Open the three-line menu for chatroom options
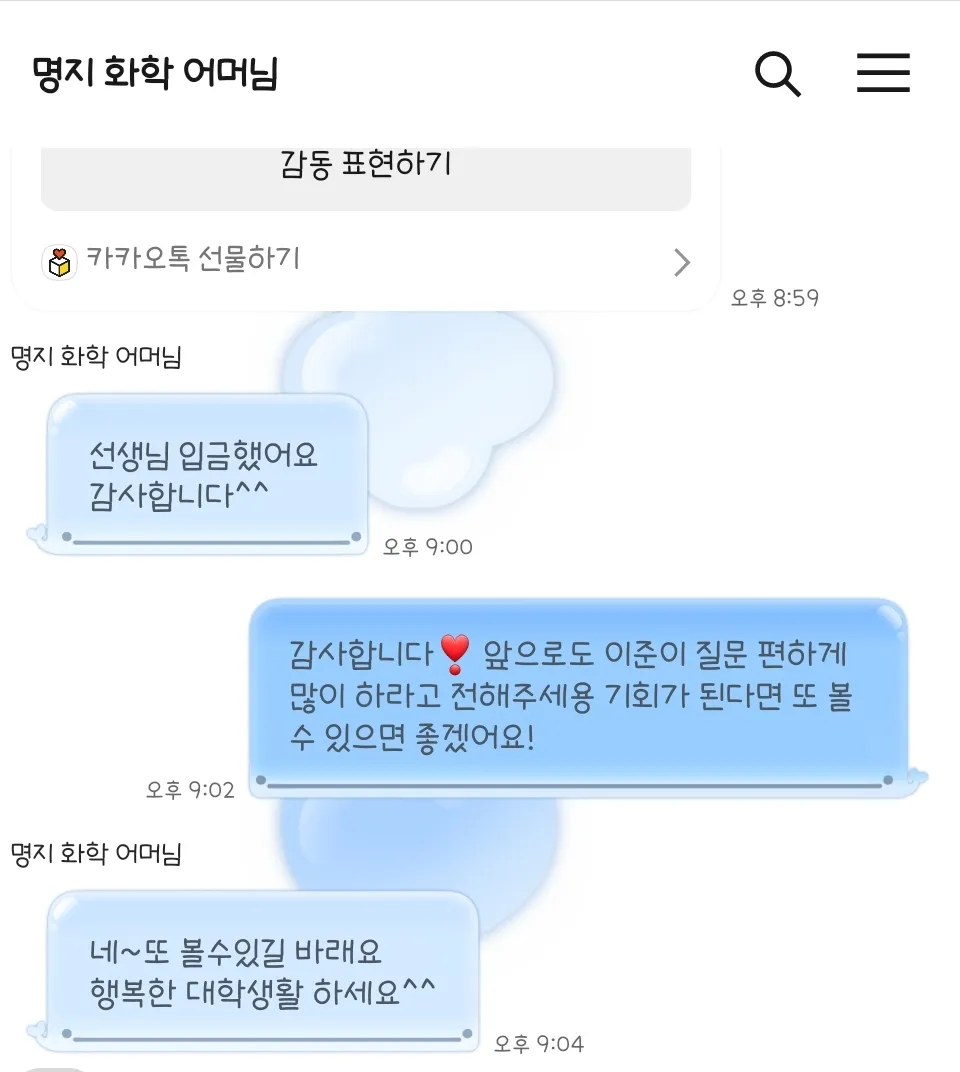The image size is (960, 1072). [884, 73]
